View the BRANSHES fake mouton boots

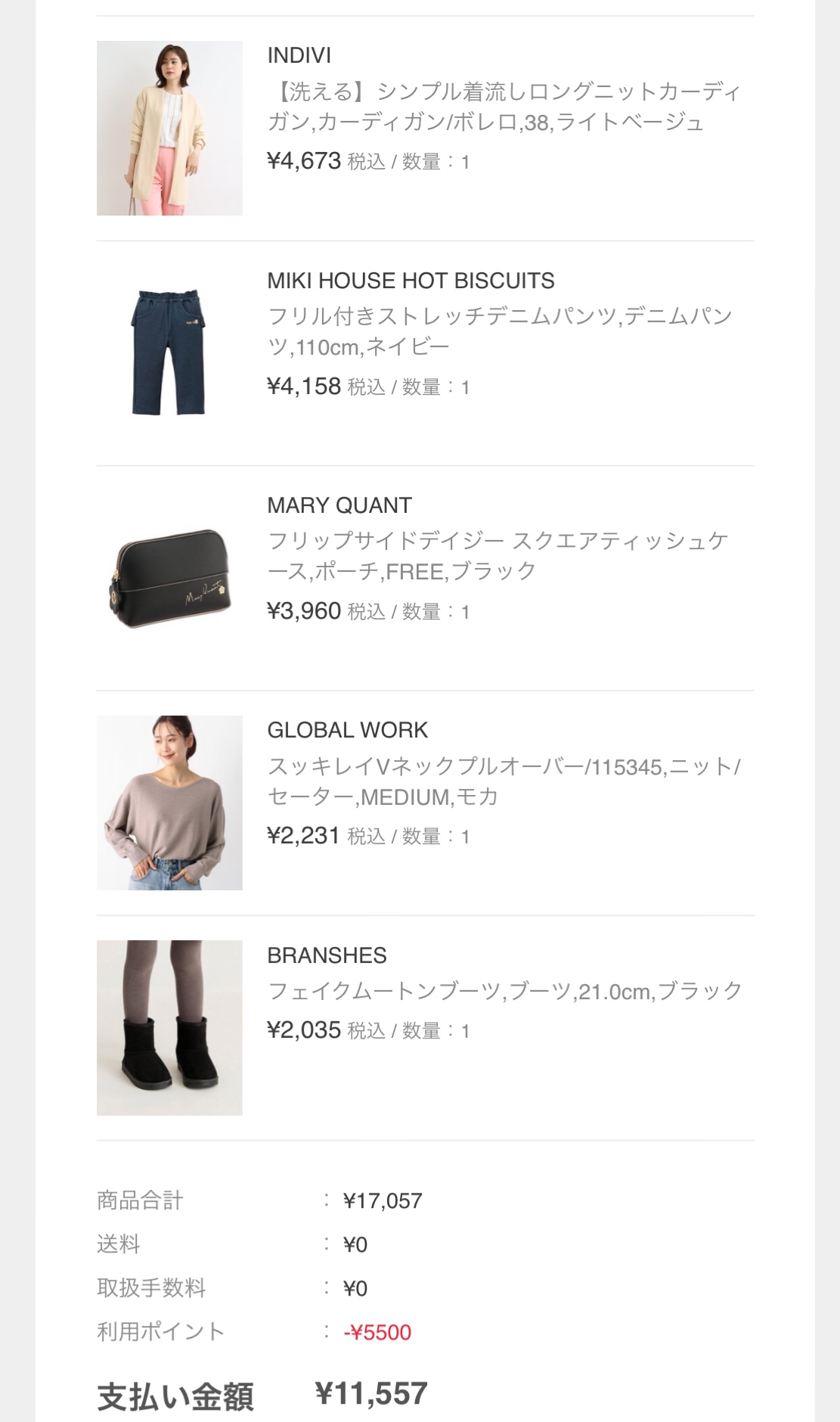point(425,1028)
